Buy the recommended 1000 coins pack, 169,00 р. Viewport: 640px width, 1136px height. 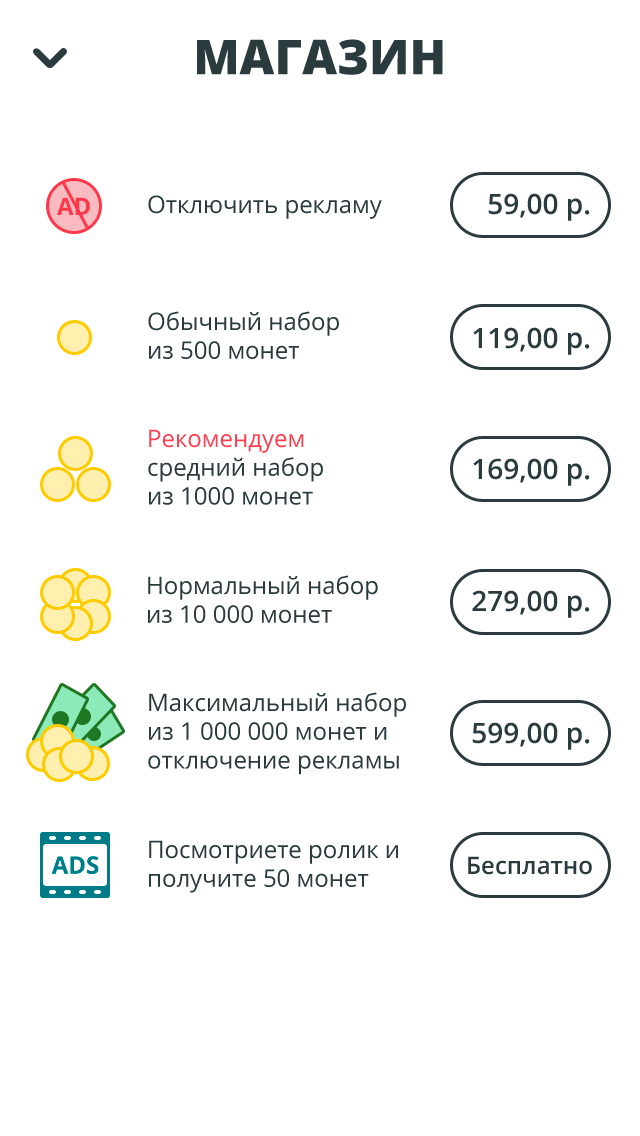[x=530, y=469]
